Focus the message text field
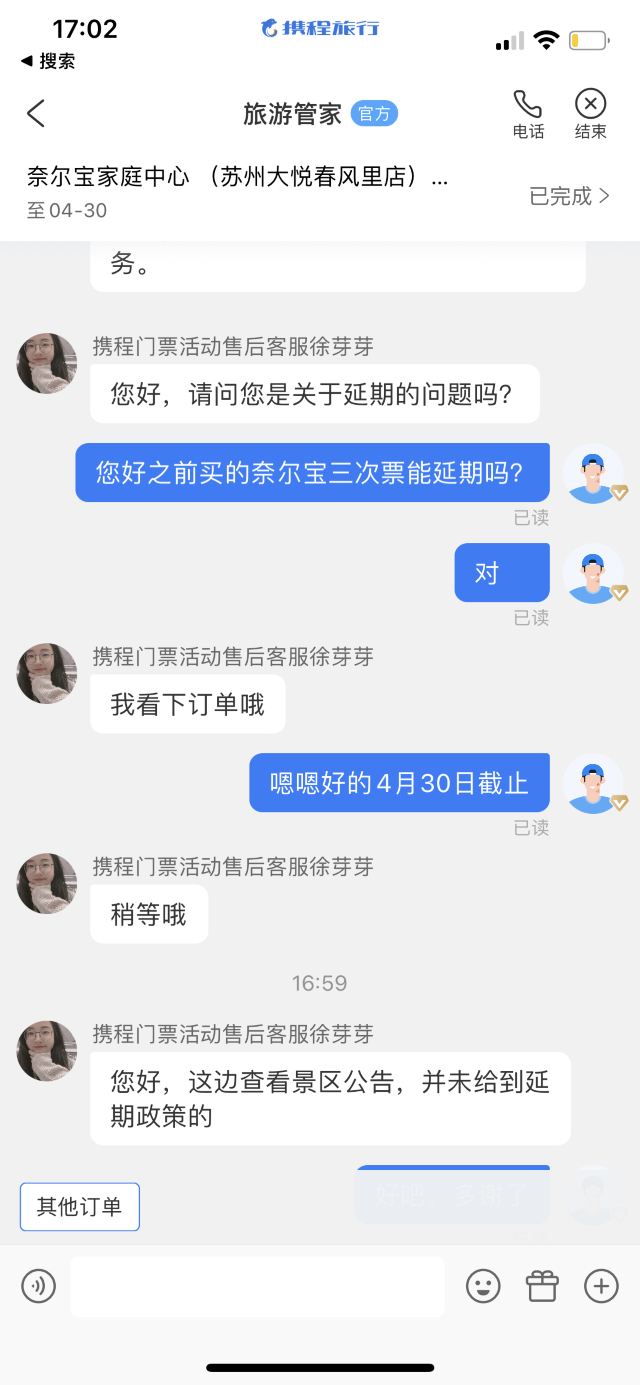The width and height of the screenshot is (640, 1385). 257,1286
